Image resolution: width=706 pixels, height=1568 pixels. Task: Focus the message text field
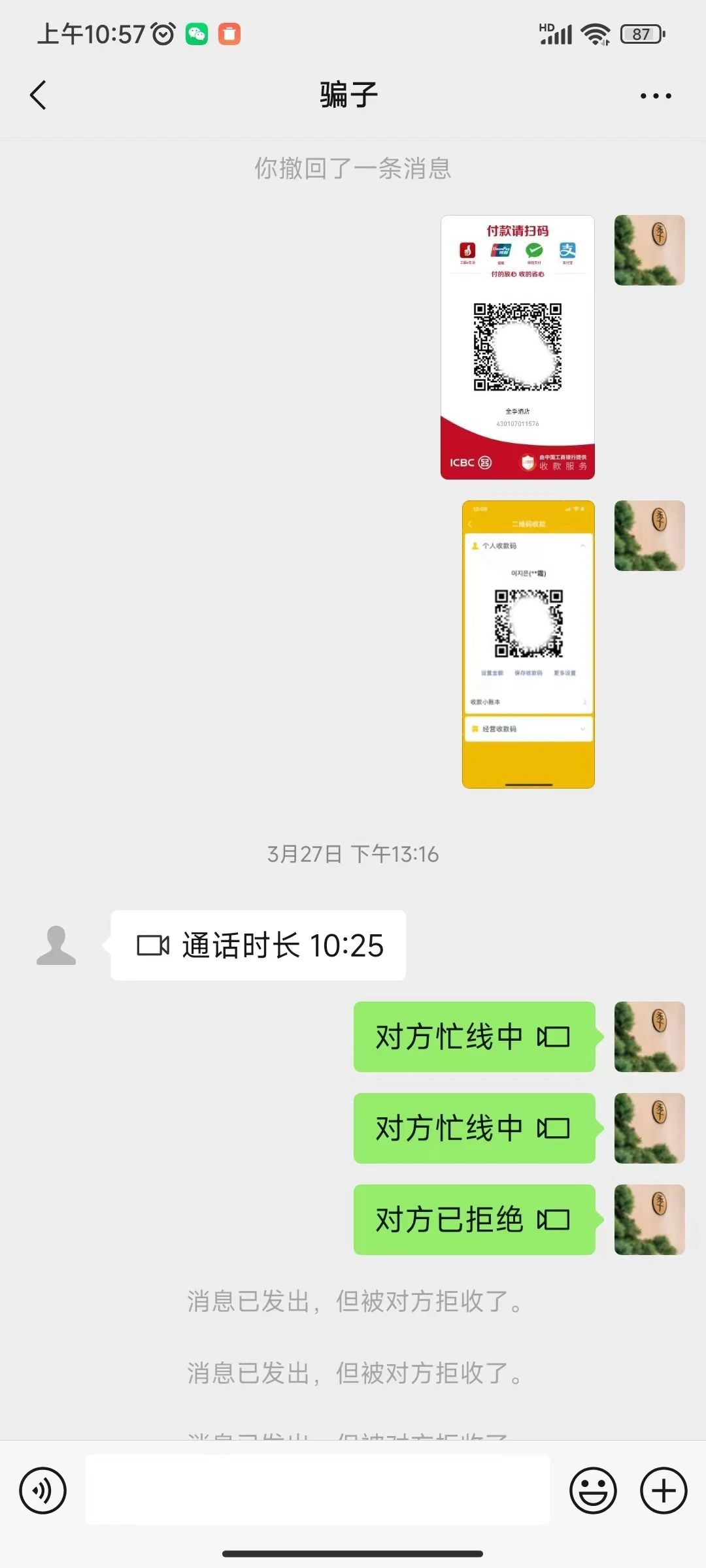[318, 1490]
